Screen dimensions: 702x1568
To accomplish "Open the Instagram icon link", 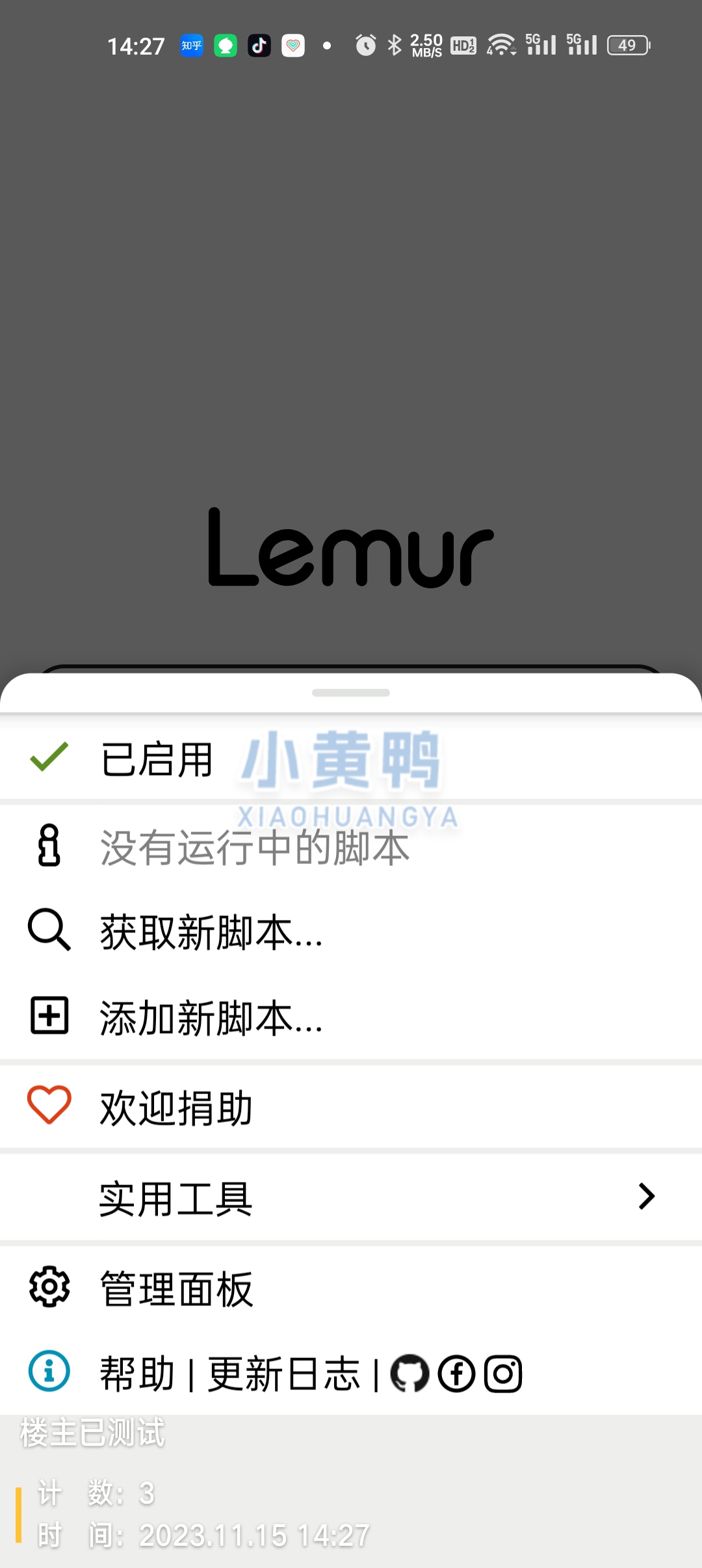I will (503, 1374).
